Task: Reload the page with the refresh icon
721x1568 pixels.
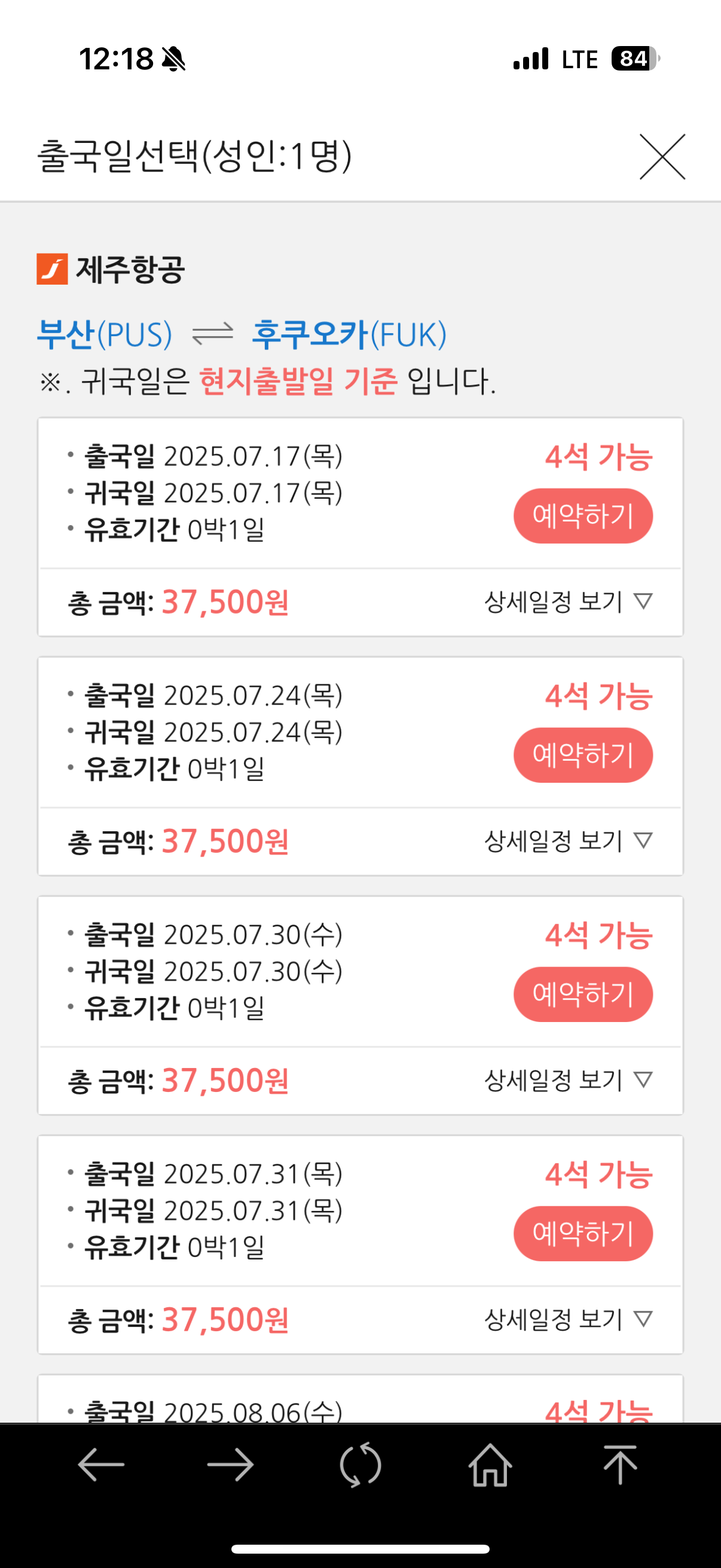Action: [x=360, y=1465]
